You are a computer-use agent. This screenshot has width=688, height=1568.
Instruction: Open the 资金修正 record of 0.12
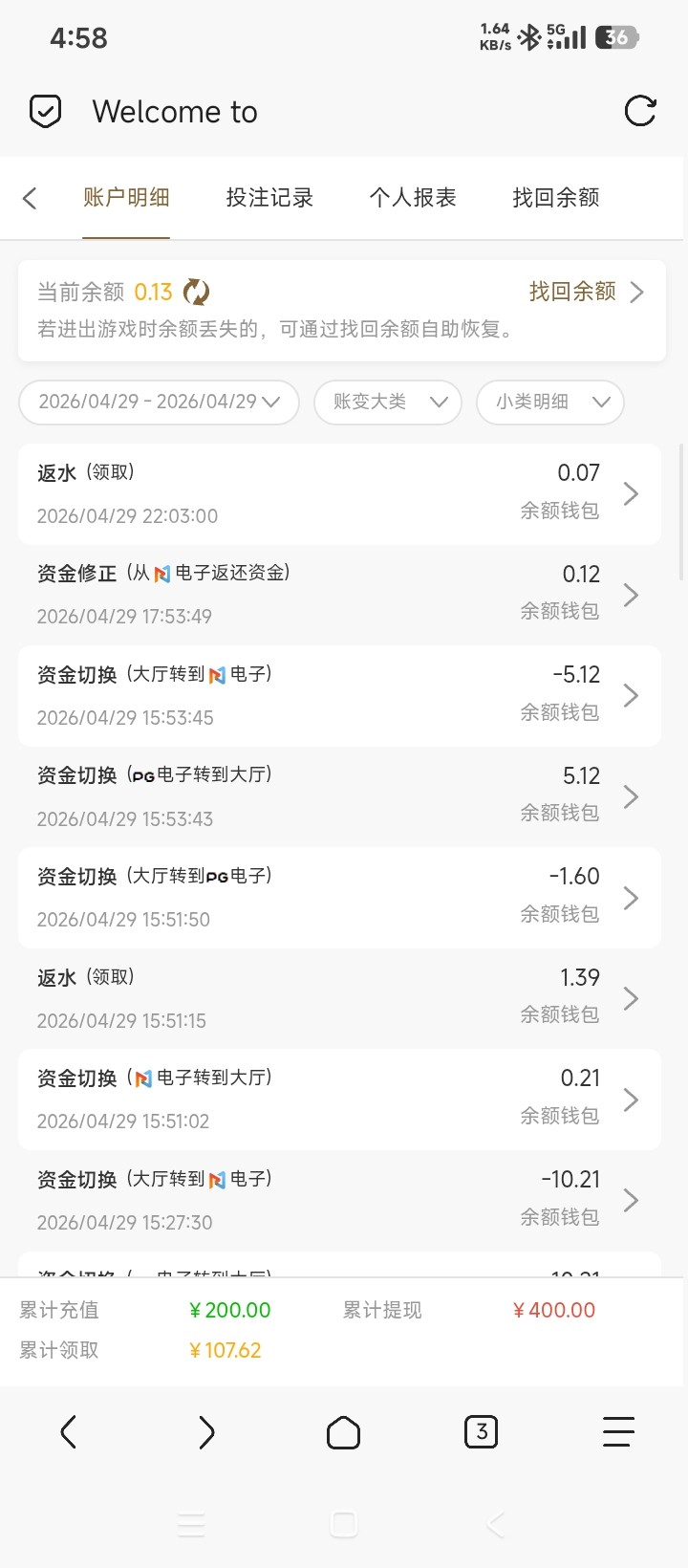339,595
